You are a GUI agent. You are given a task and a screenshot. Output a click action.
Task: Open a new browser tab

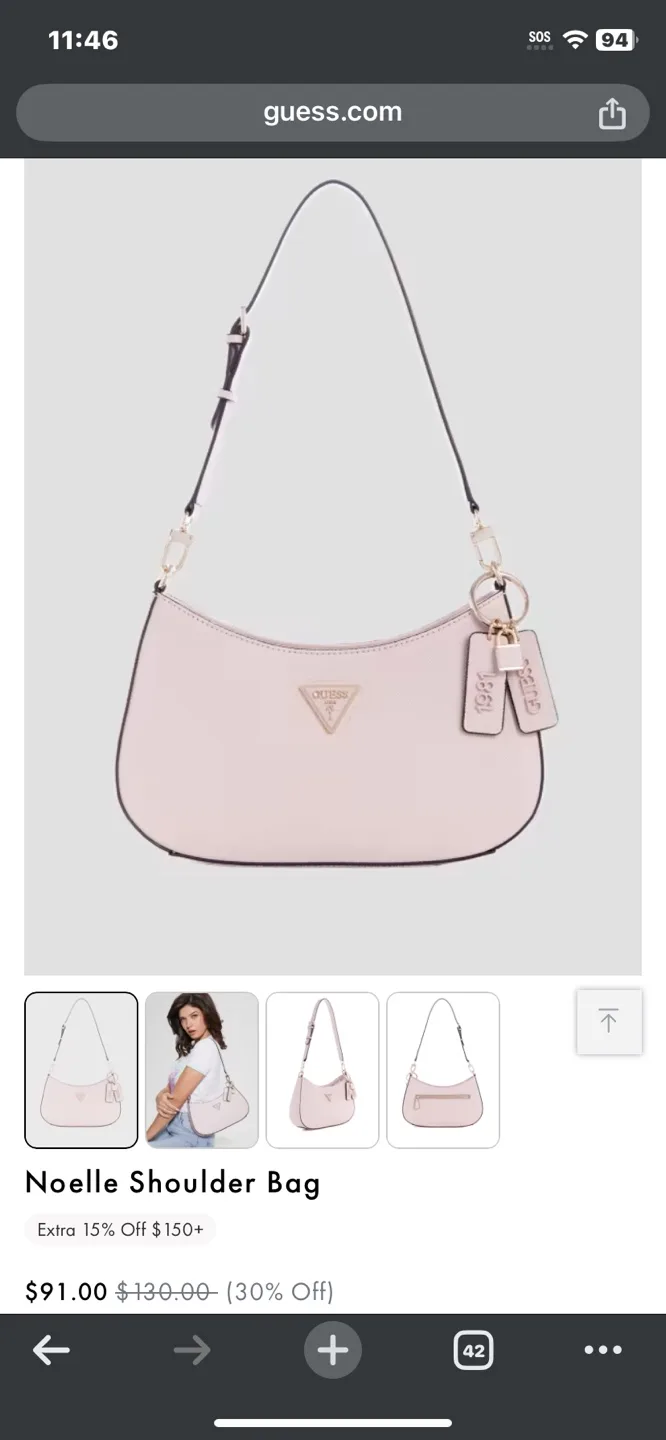[x=332, y=1351]
